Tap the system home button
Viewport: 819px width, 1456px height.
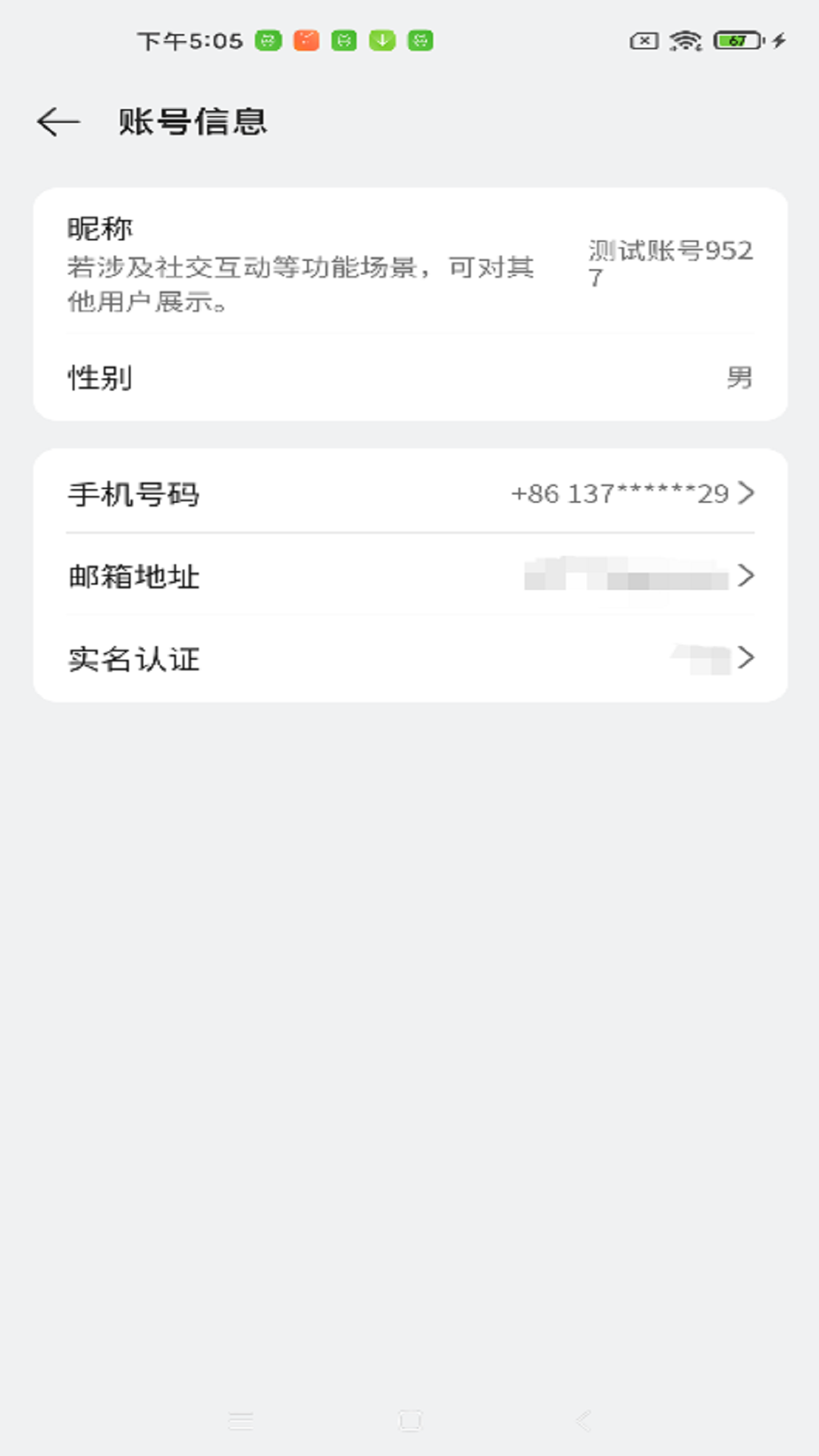[x=410, y=1420]
